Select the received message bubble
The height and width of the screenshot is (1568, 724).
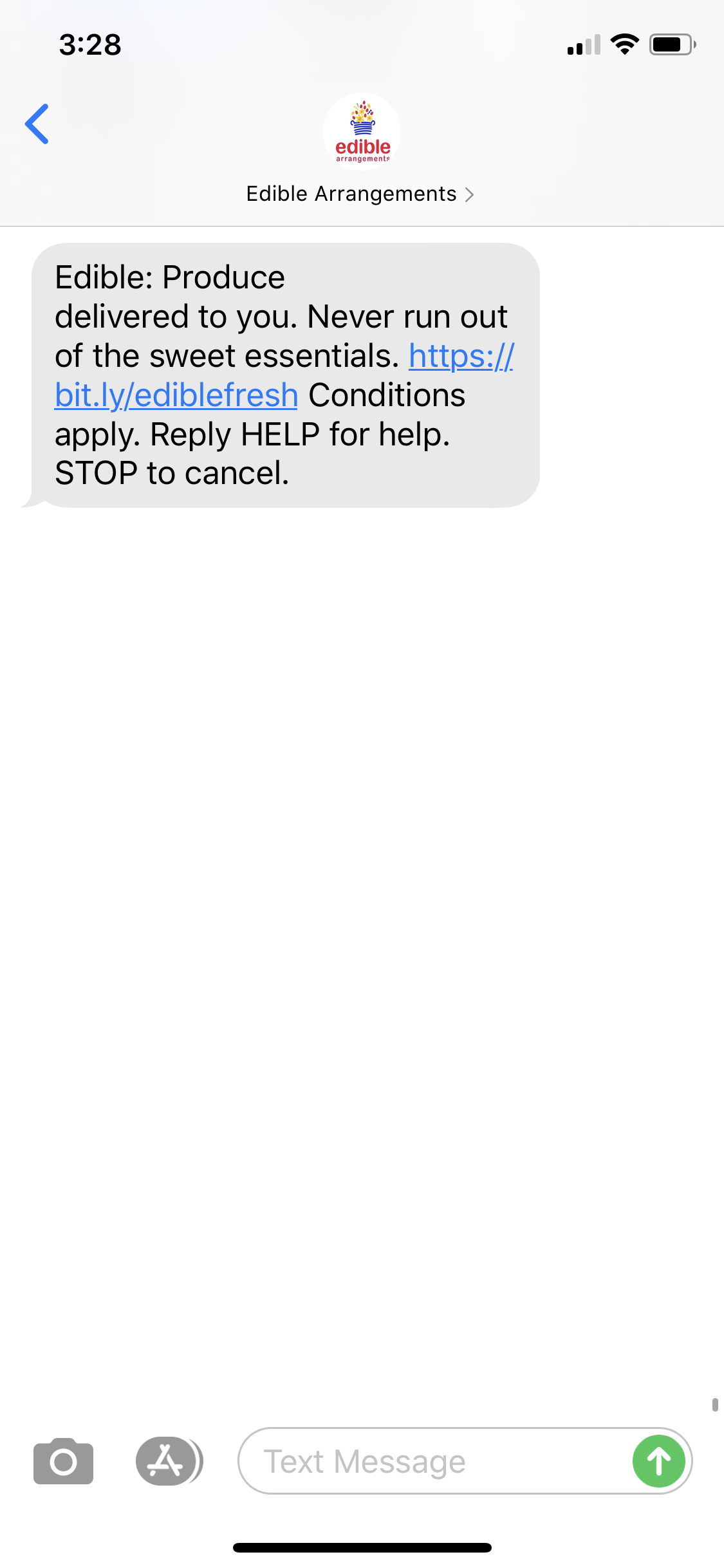coord(283,373)
